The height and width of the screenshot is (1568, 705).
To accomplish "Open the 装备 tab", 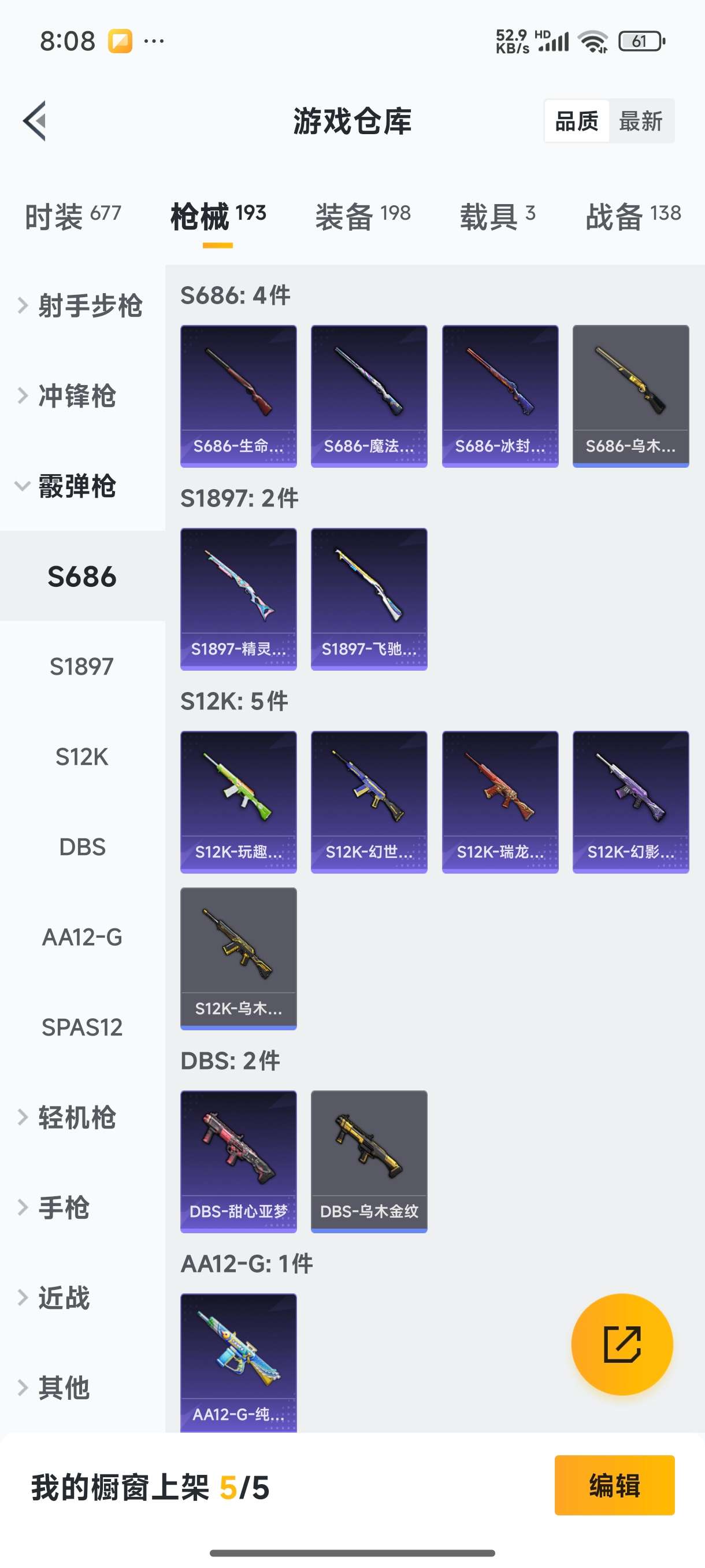I will pos(362,216).
